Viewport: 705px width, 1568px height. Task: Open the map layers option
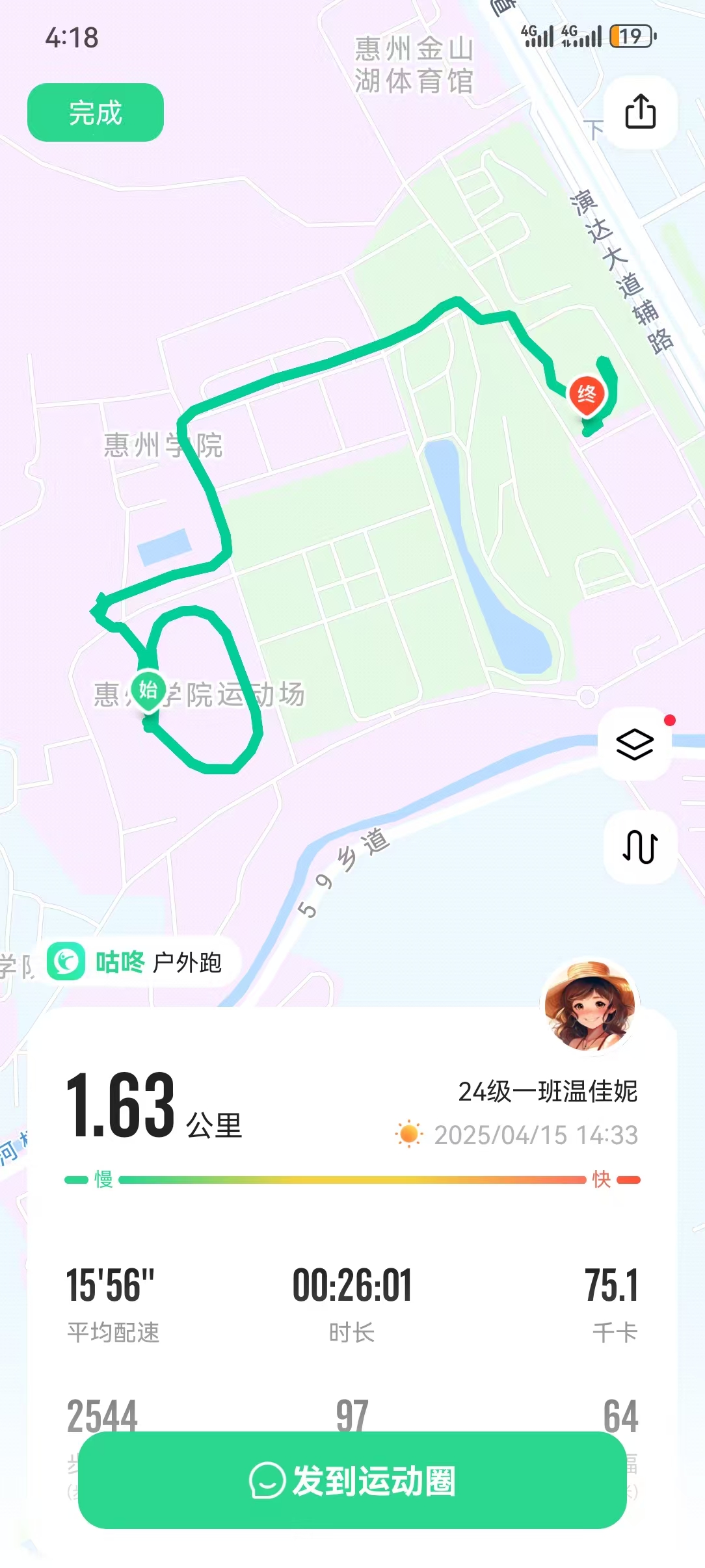(635, 744)
